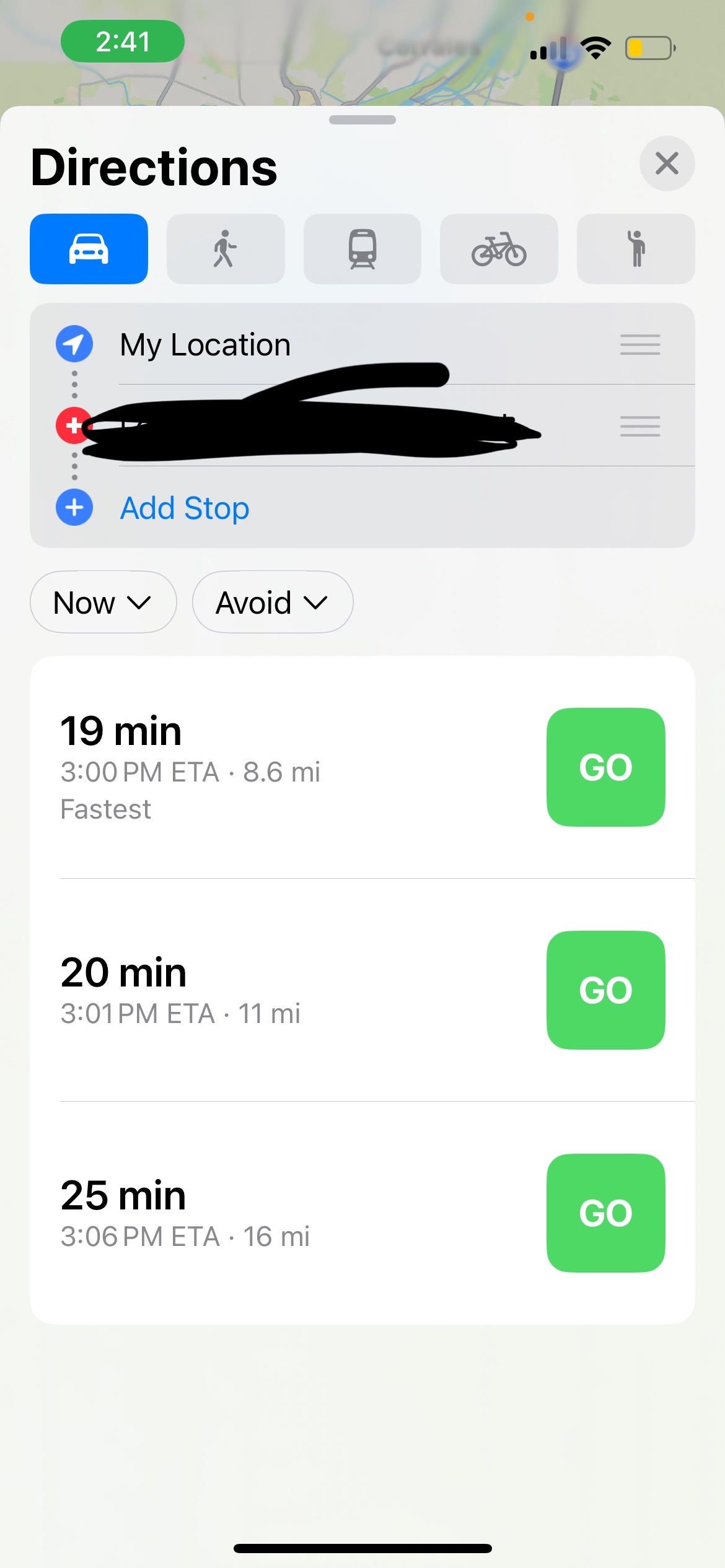Tap Add Stop
The image size is (725, 1568).
pos(185,508)
